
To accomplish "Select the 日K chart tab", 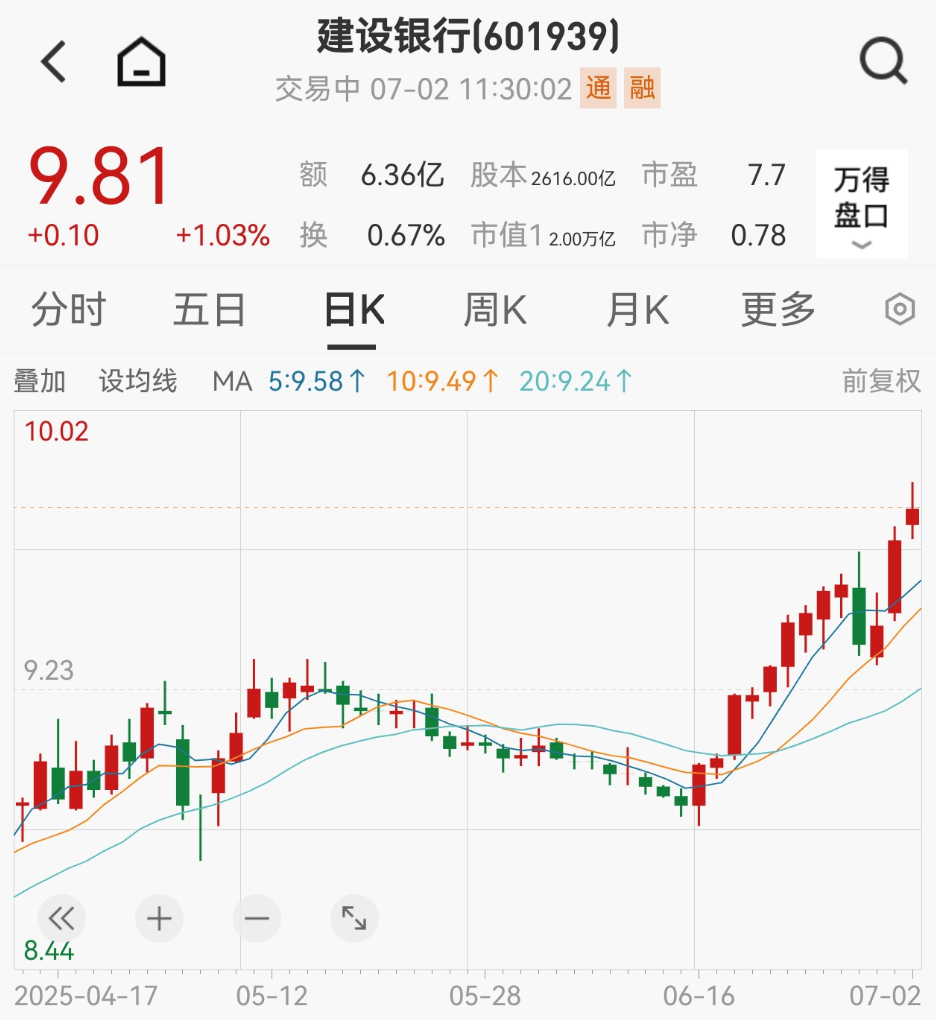I will (x=354, y=311).
